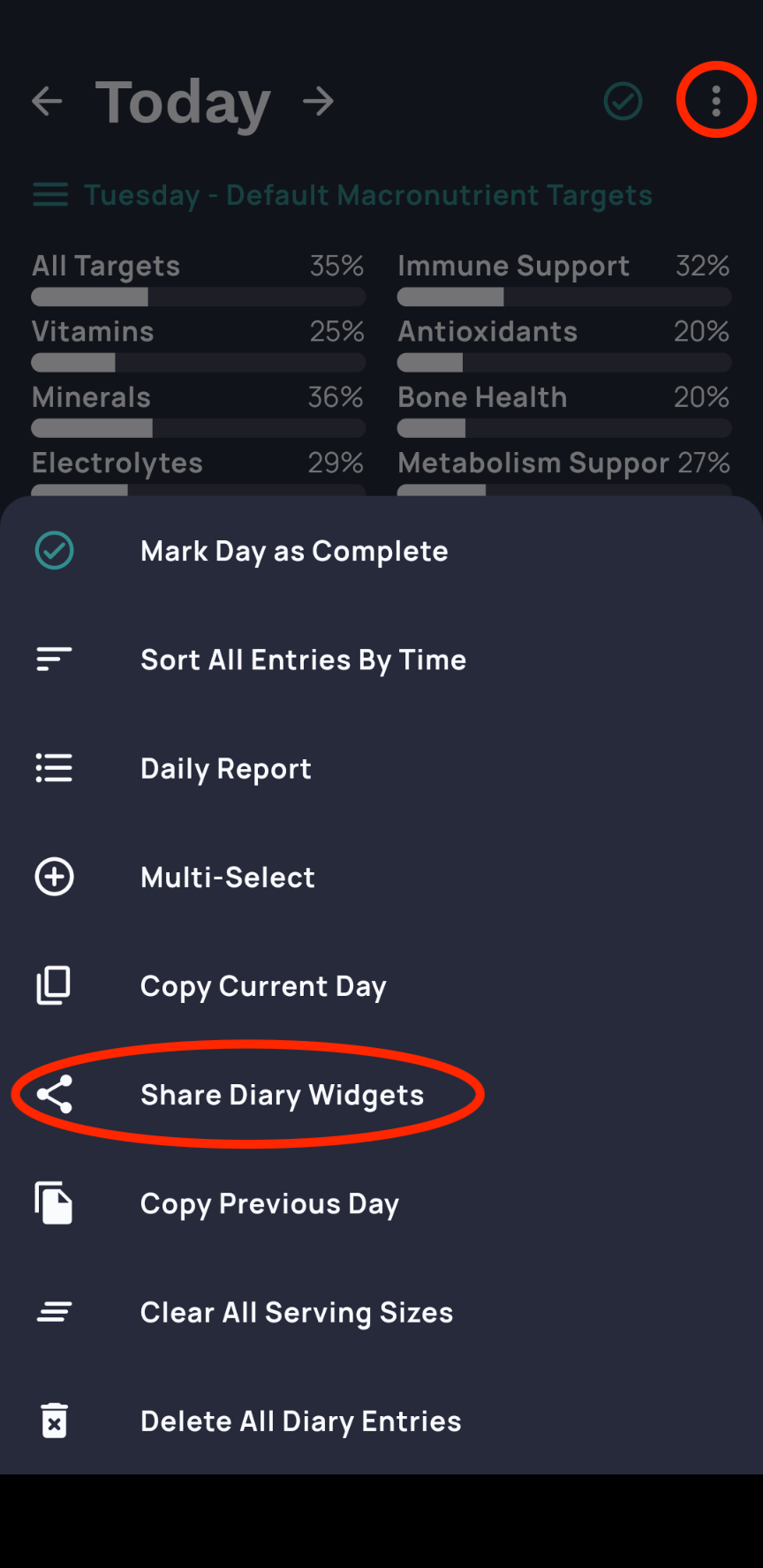Select Clear All Serving Sizes
This screenshot has width=763, height=1568.
(297, 1312)
